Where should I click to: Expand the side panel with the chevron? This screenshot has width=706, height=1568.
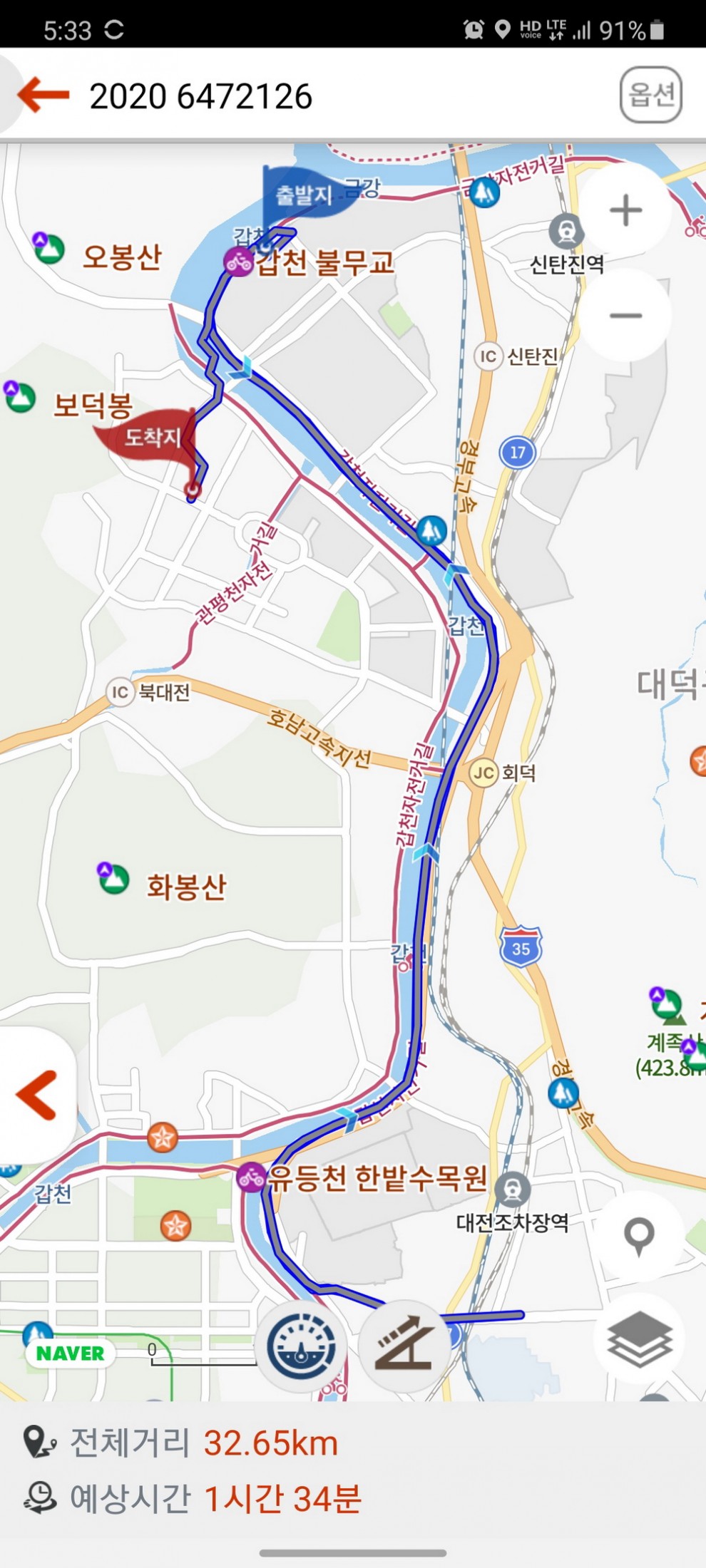(x=37, y=1095)
